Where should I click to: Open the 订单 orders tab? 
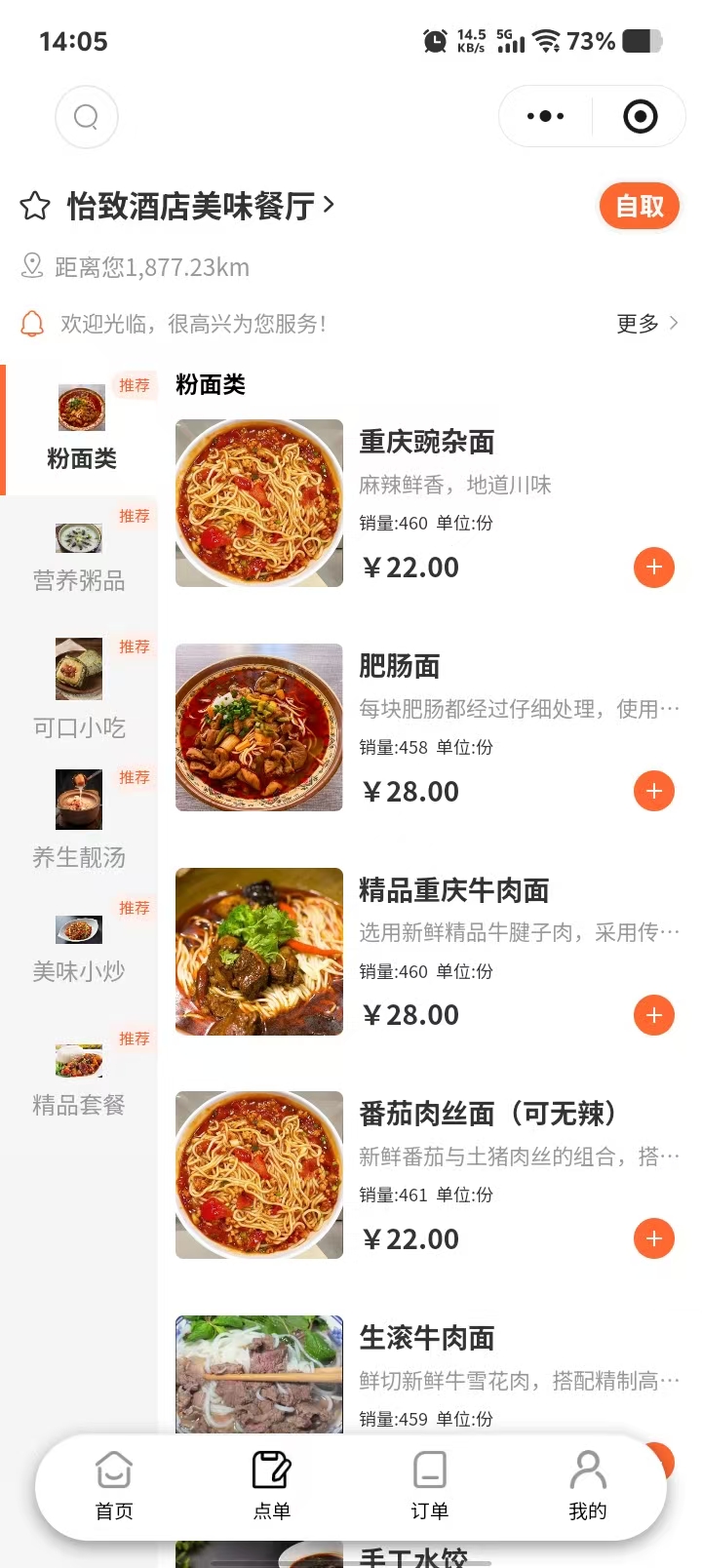click(x=429, y=1486)
